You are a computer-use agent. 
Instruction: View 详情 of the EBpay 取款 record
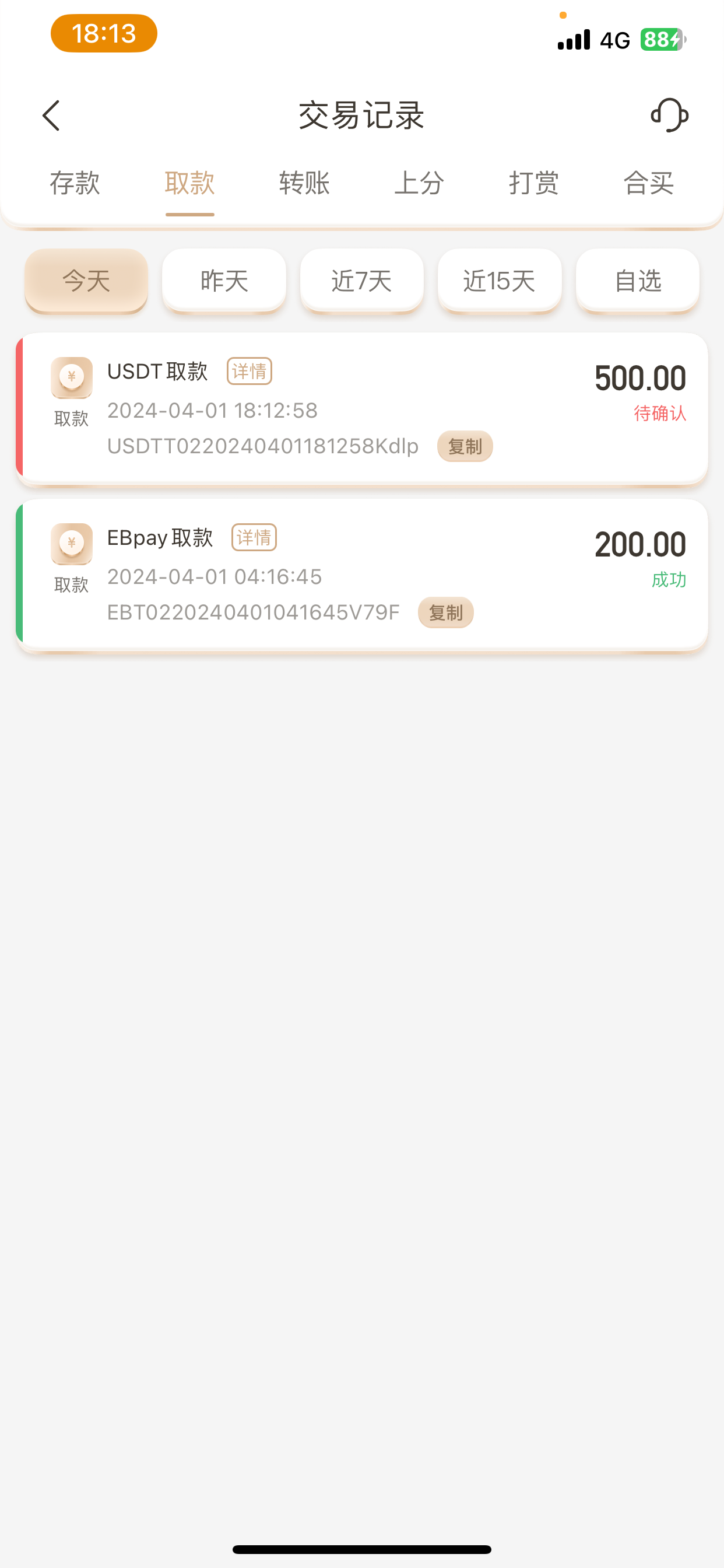254,537
